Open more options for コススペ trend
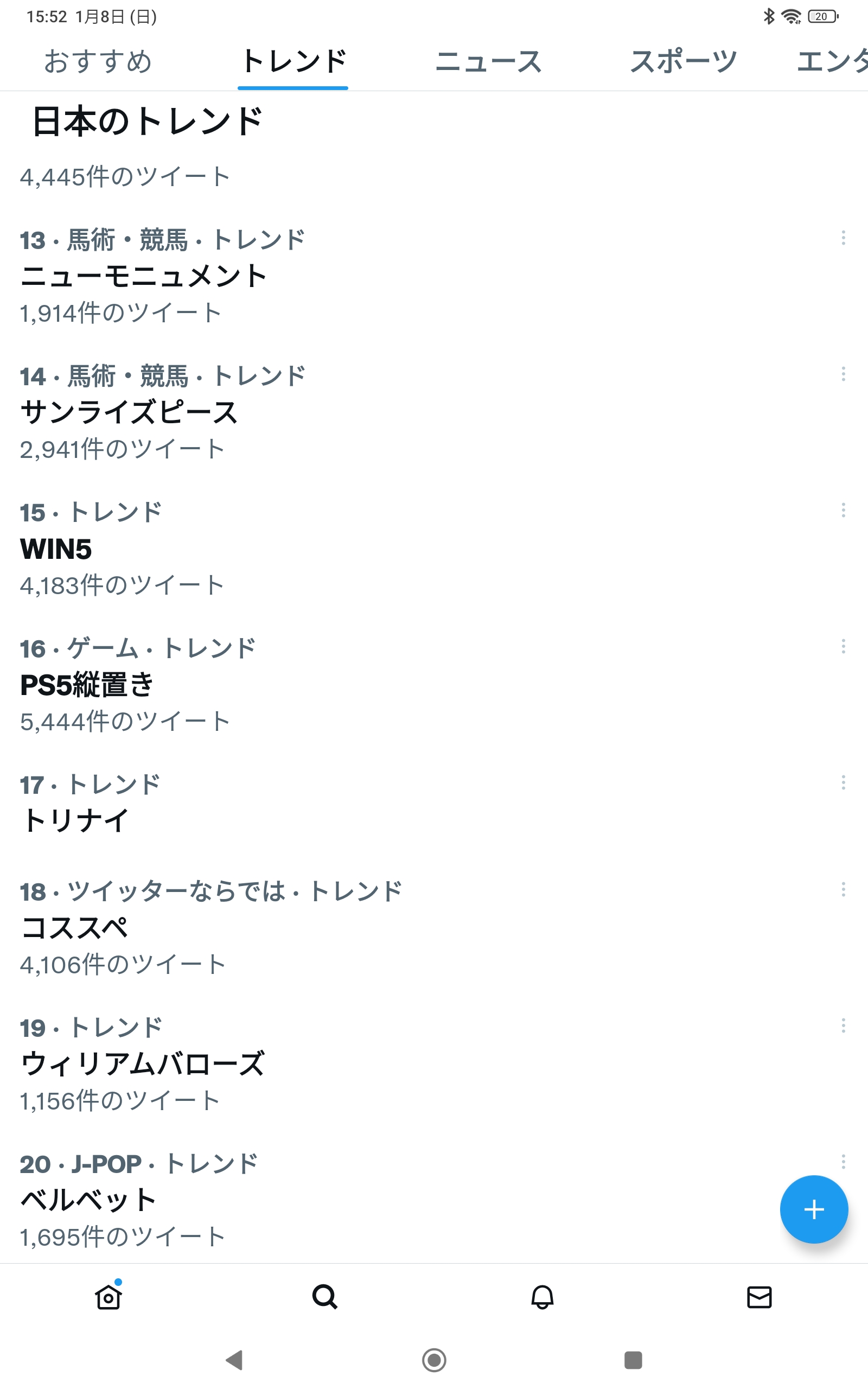 (843, 889)
